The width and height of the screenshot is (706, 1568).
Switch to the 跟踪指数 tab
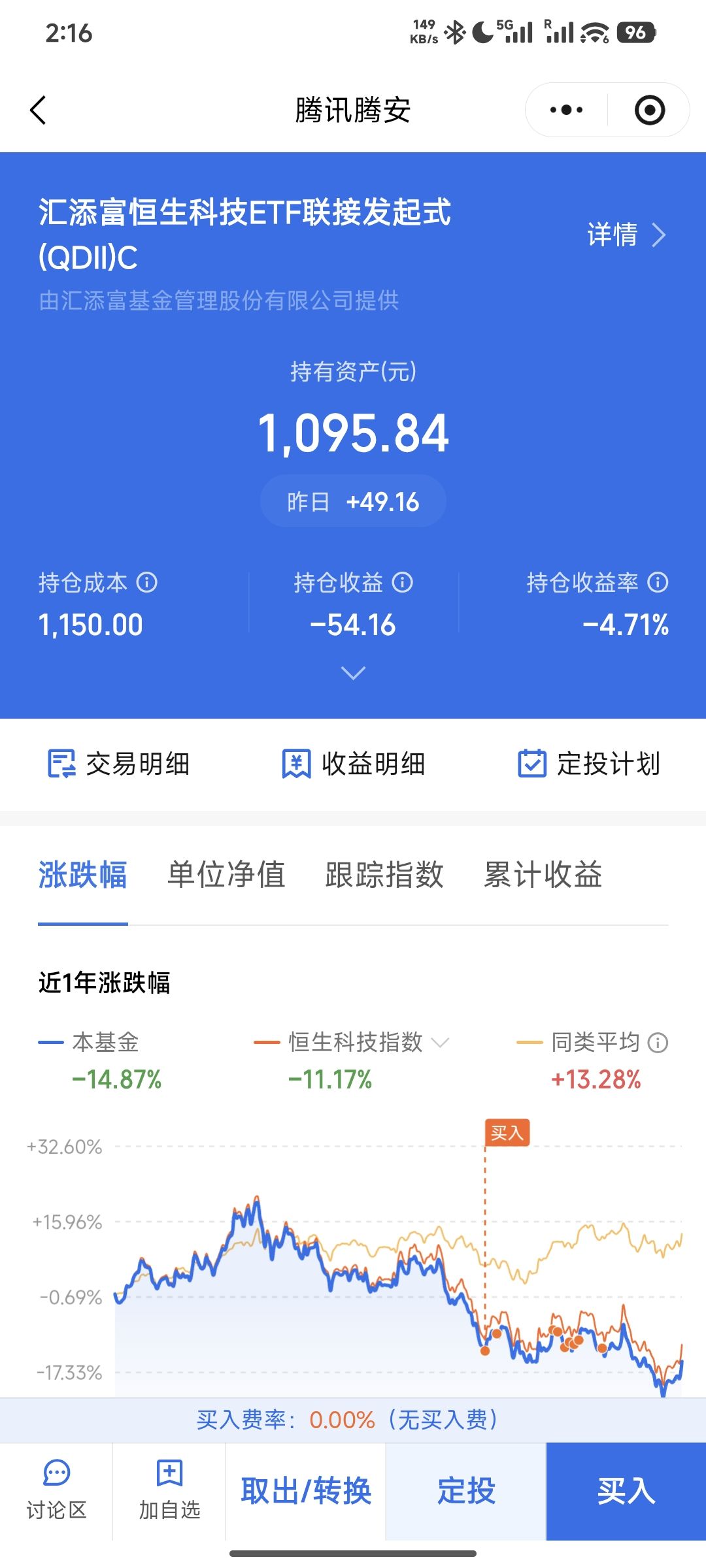point(384,875)
